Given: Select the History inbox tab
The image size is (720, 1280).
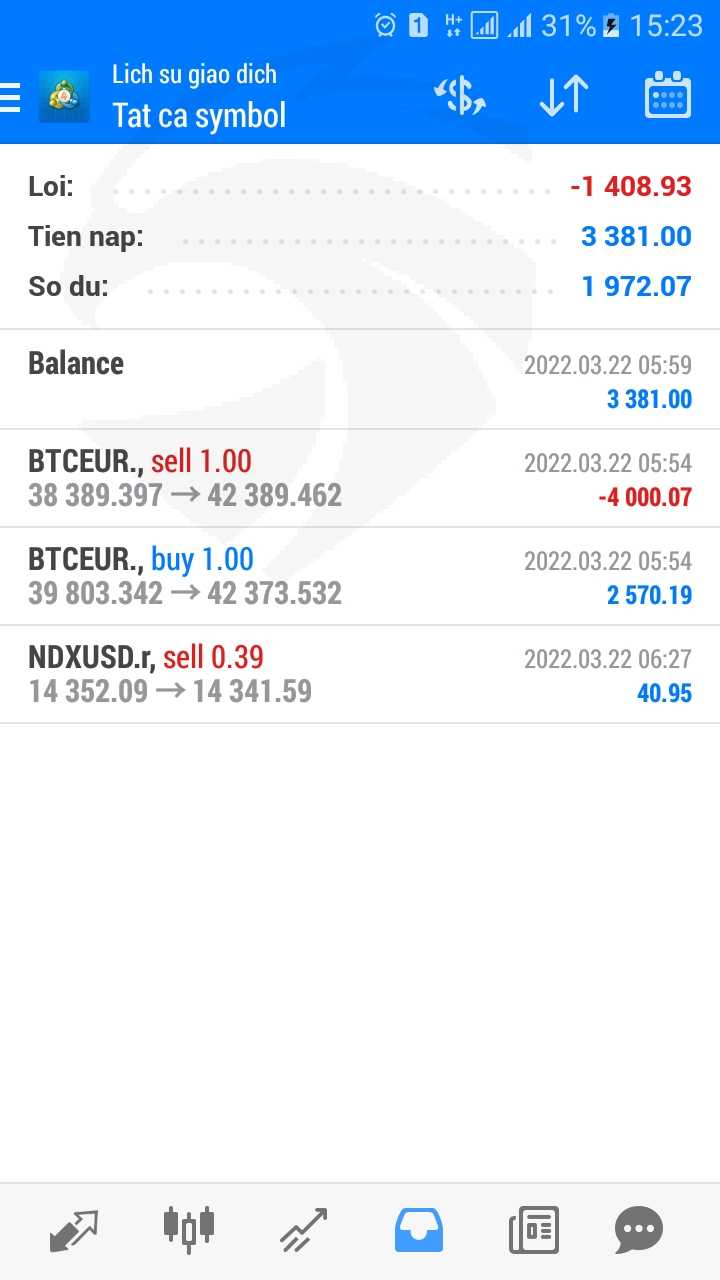Looking at the screenshot, I should 418,1230.
